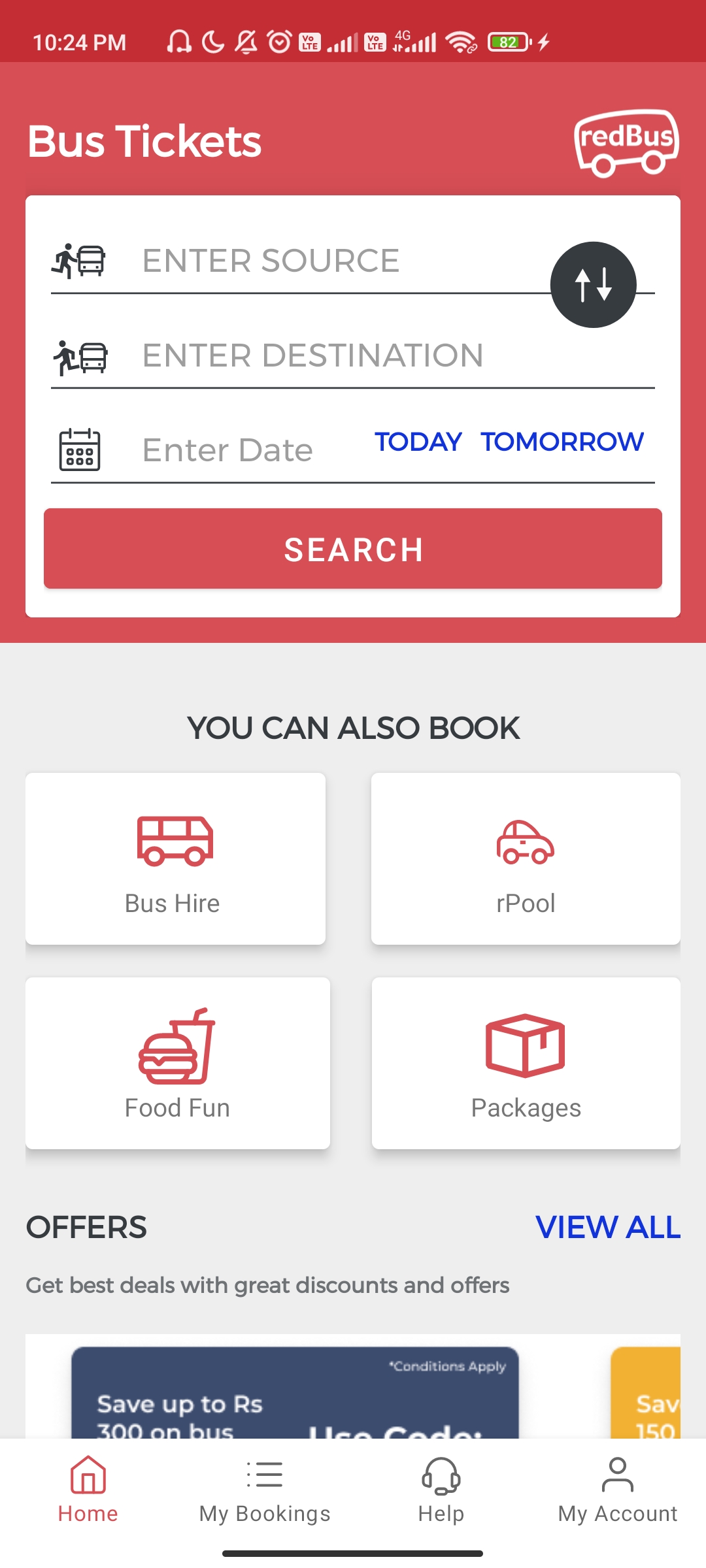The width and height of the screenshot is (706, 1568).
Task: Open the Help tab
Action: 441,1490
